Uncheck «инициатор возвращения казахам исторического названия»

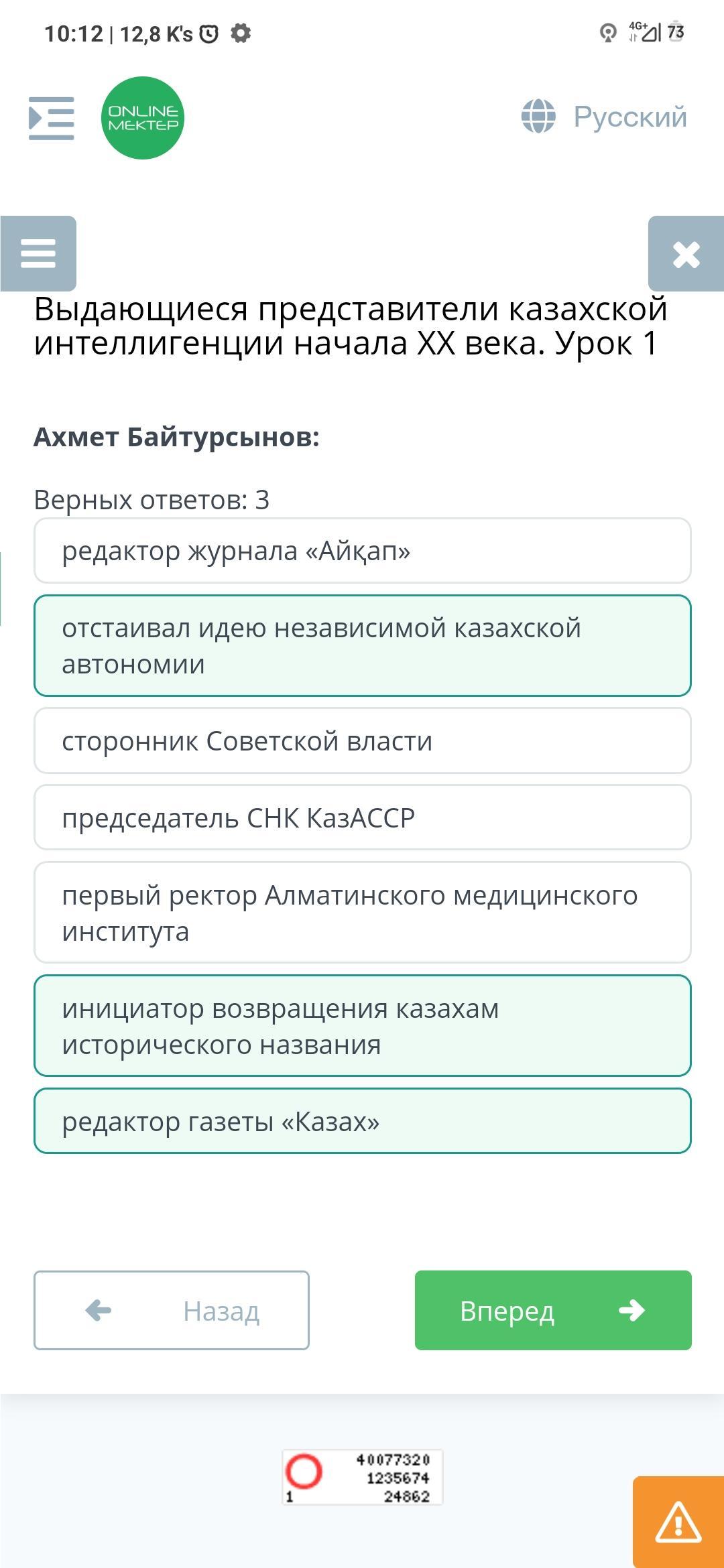tap(363, 1026)
